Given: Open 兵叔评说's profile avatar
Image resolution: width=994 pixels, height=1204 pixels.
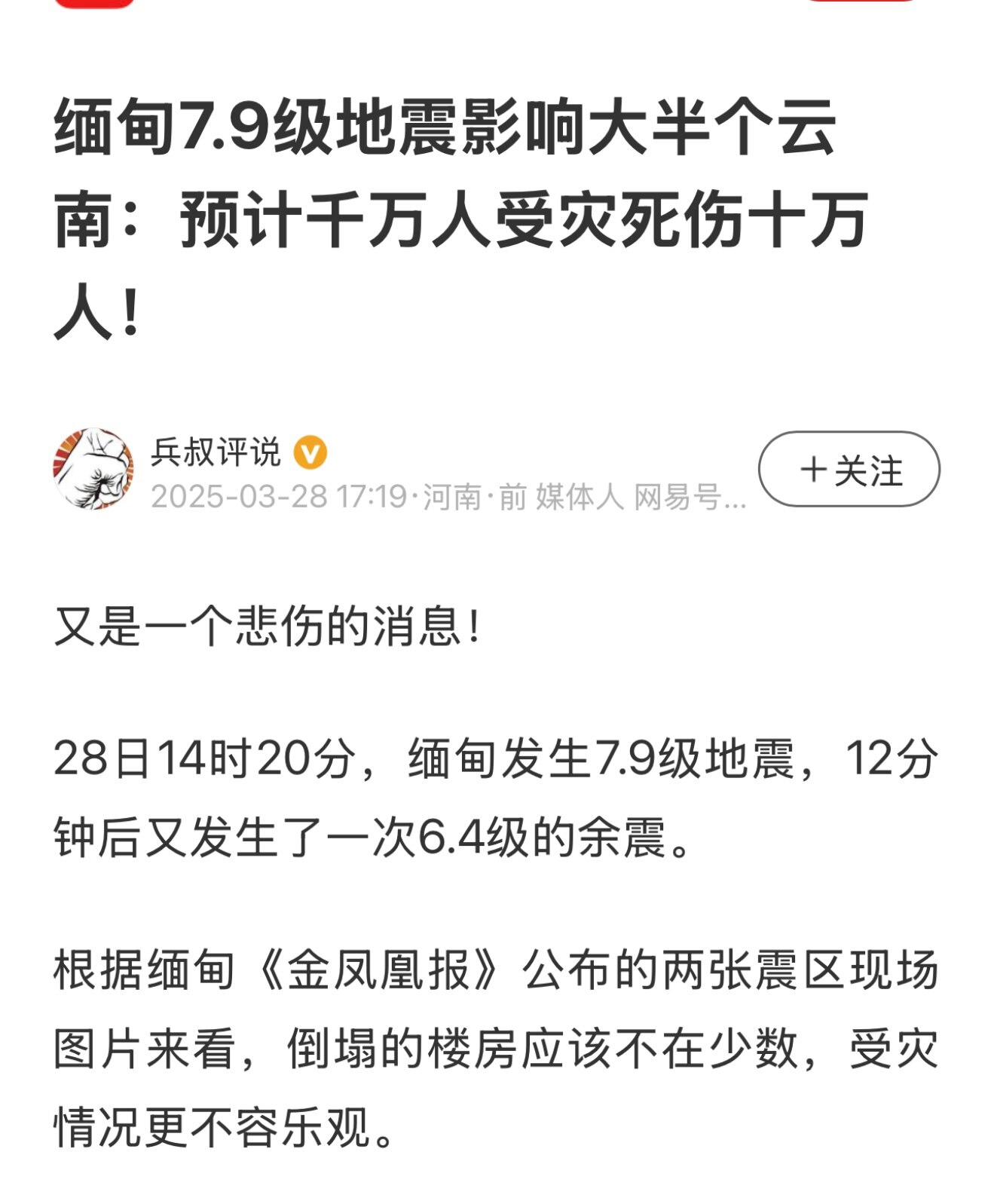Looking at the screenshot, I should point(93,469).
